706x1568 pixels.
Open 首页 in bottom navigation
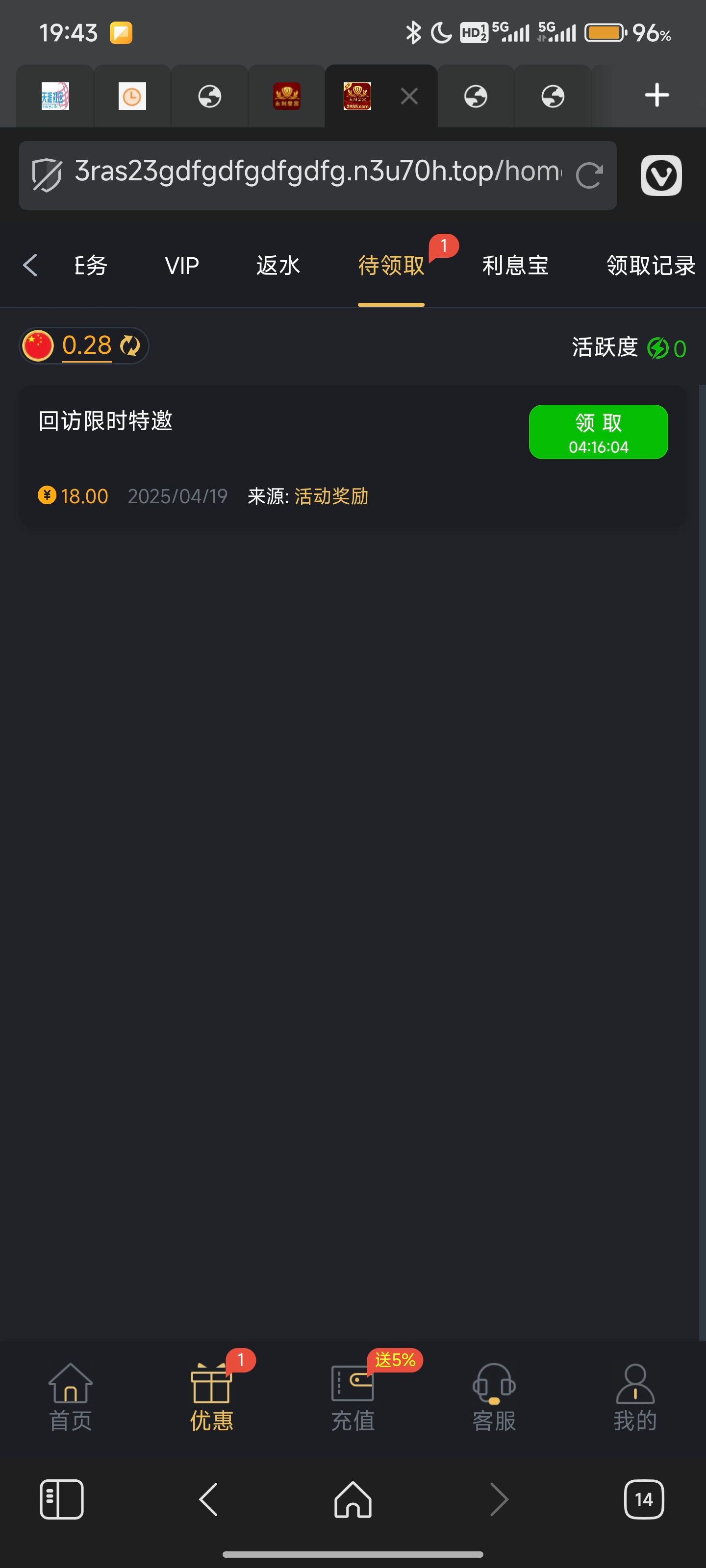click(x=70, y=1397)
